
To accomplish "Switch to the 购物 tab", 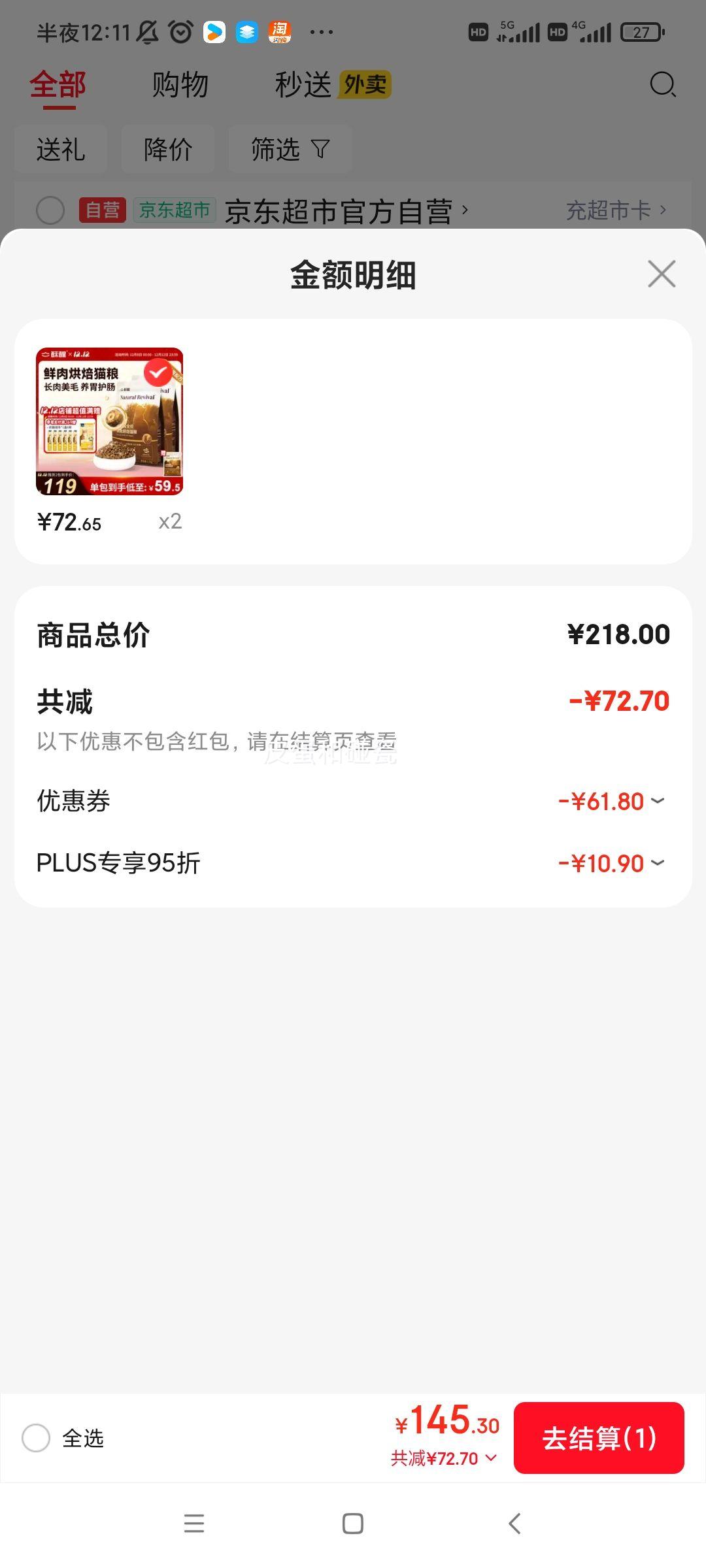I will pyautogui.click(x=178, y=85).
